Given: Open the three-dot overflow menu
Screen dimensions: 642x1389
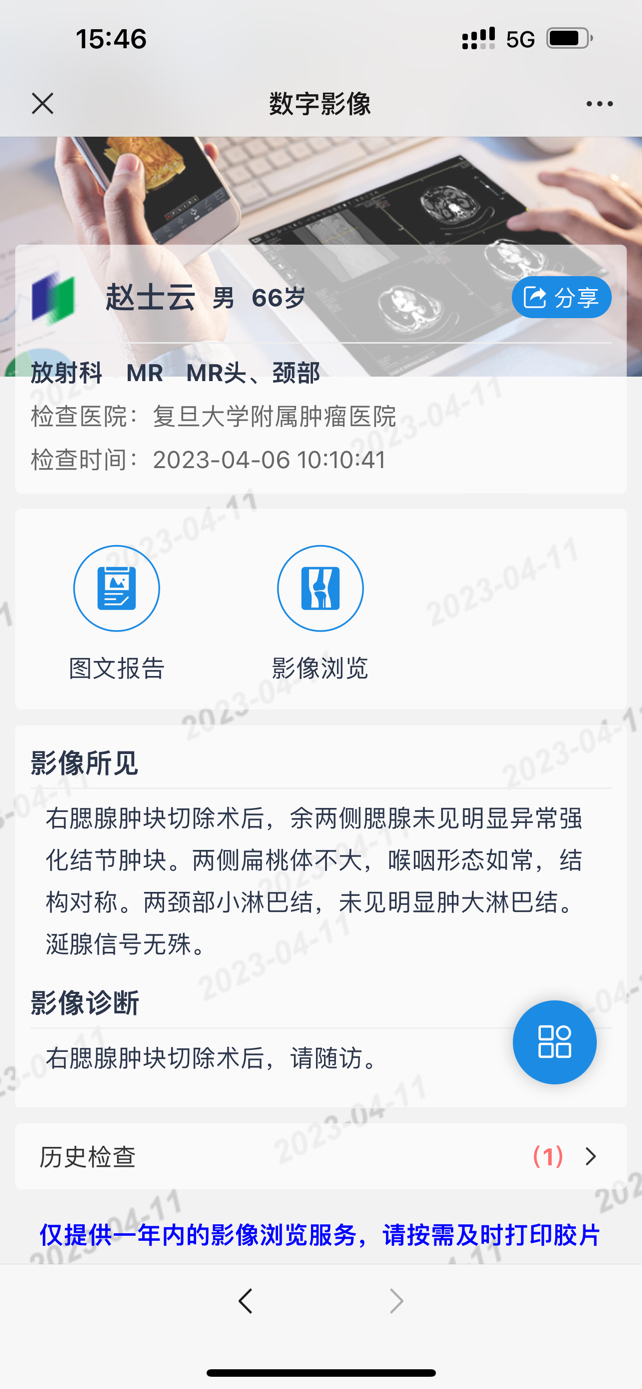Looking at the screenshot, I should 599,104.
